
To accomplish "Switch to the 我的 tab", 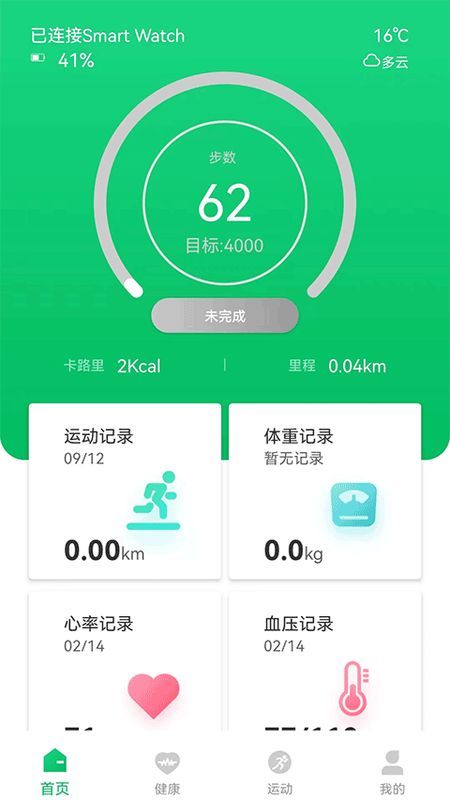I will click(x=392, y=772).
